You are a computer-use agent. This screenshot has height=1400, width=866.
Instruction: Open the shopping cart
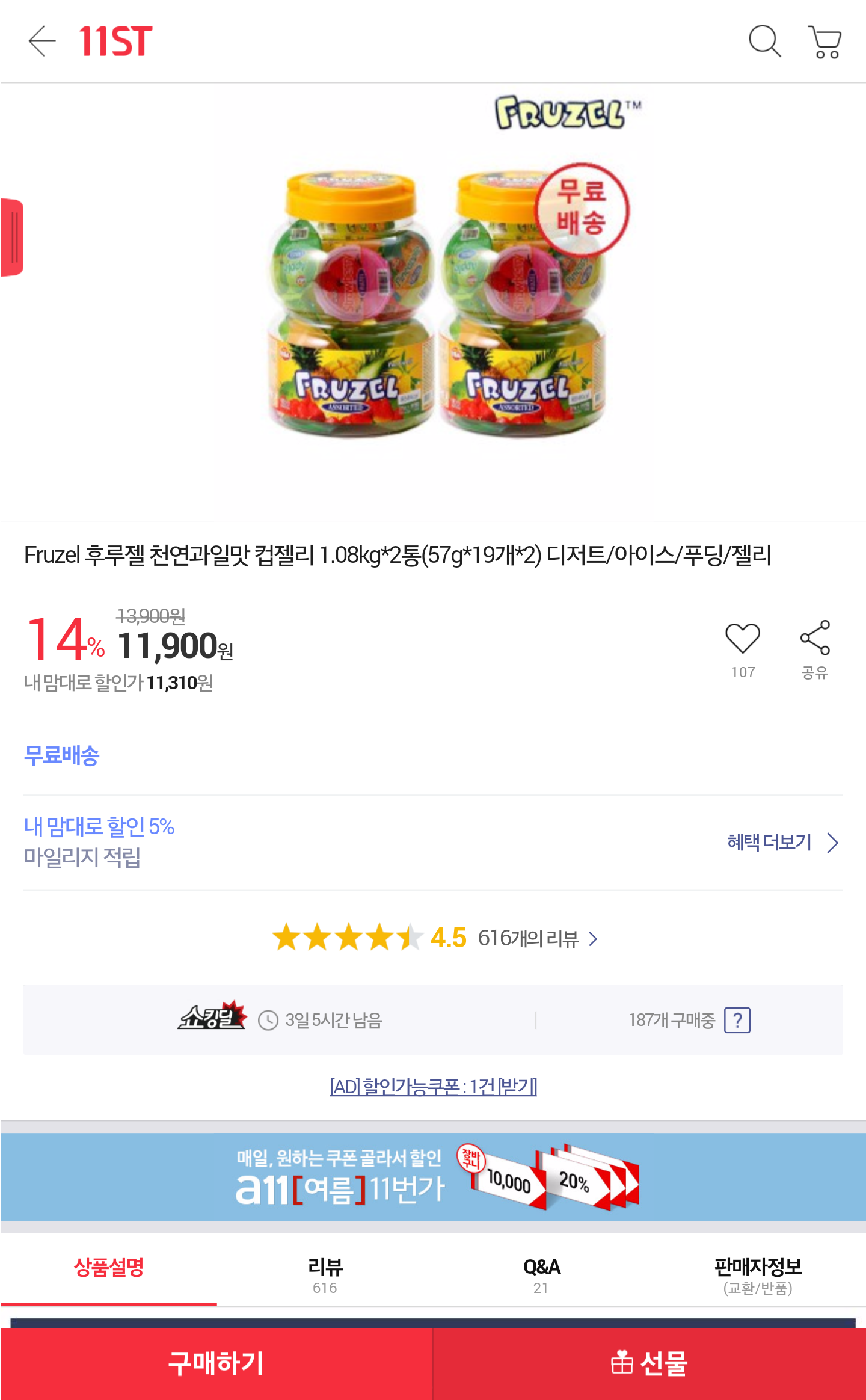click(825, 41)
